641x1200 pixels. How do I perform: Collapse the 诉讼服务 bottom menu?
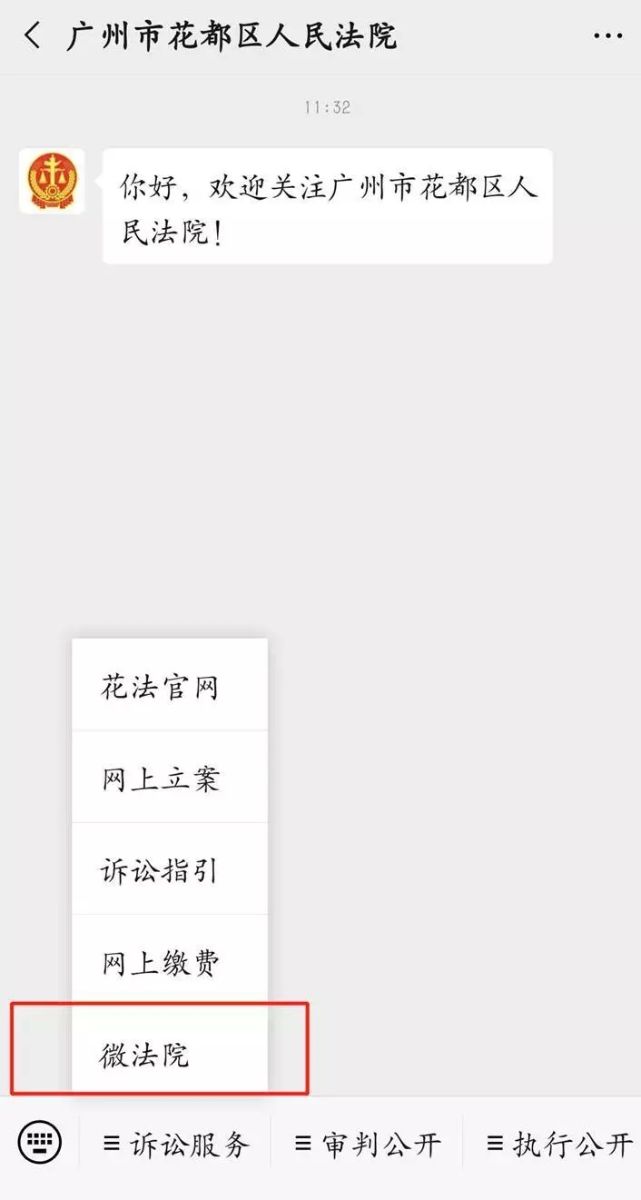(176, 1144)
